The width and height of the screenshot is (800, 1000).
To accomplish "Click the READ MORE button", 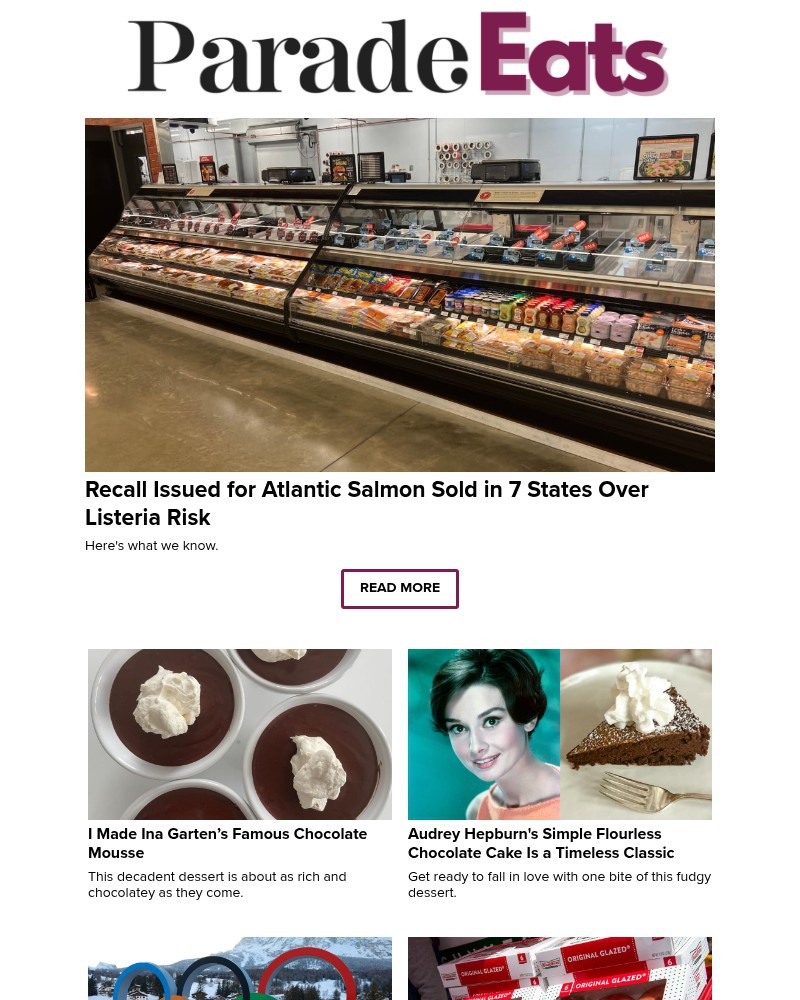I will 400,588.
